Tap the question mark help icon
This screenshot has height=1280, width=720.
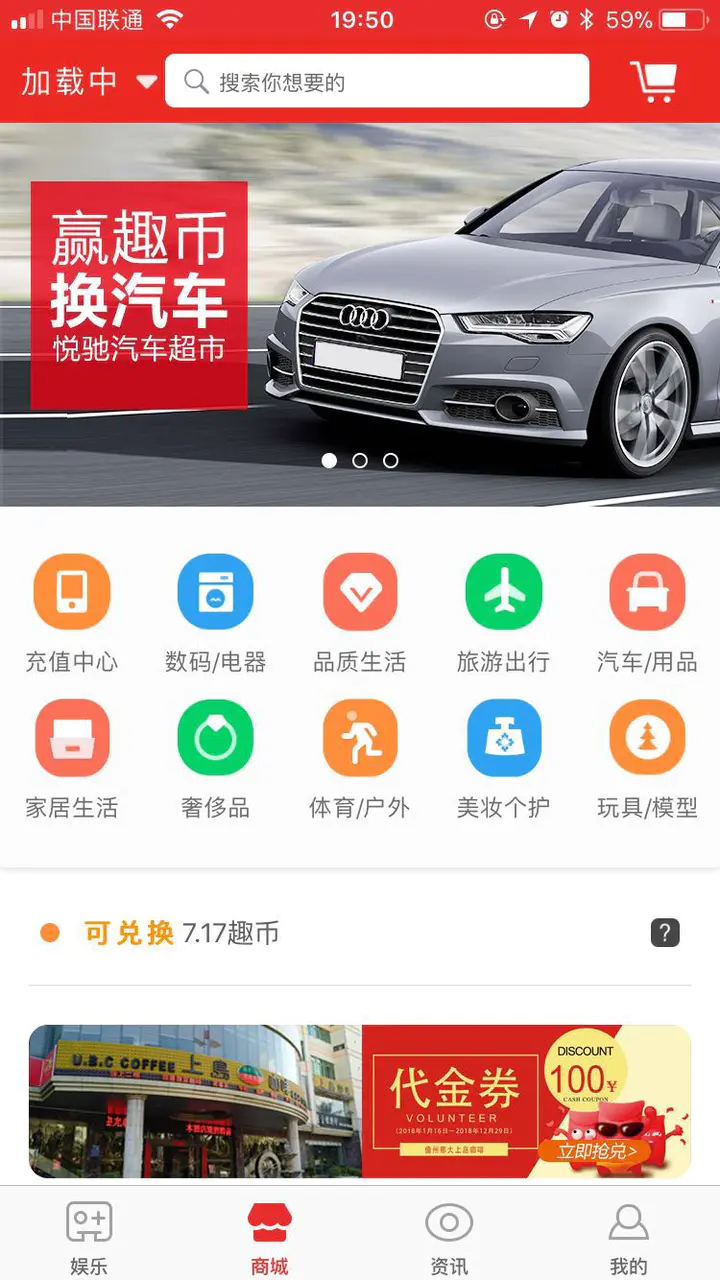coord(665,933)
